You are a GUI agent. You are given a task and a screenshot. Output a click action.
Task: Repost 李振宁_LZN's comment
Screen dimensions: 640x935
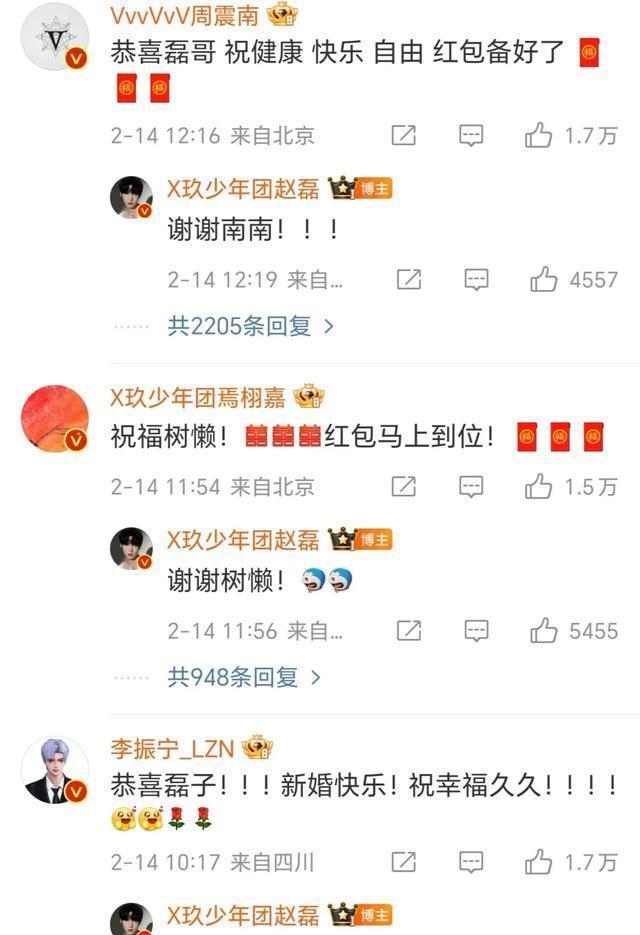coord(403,861)
